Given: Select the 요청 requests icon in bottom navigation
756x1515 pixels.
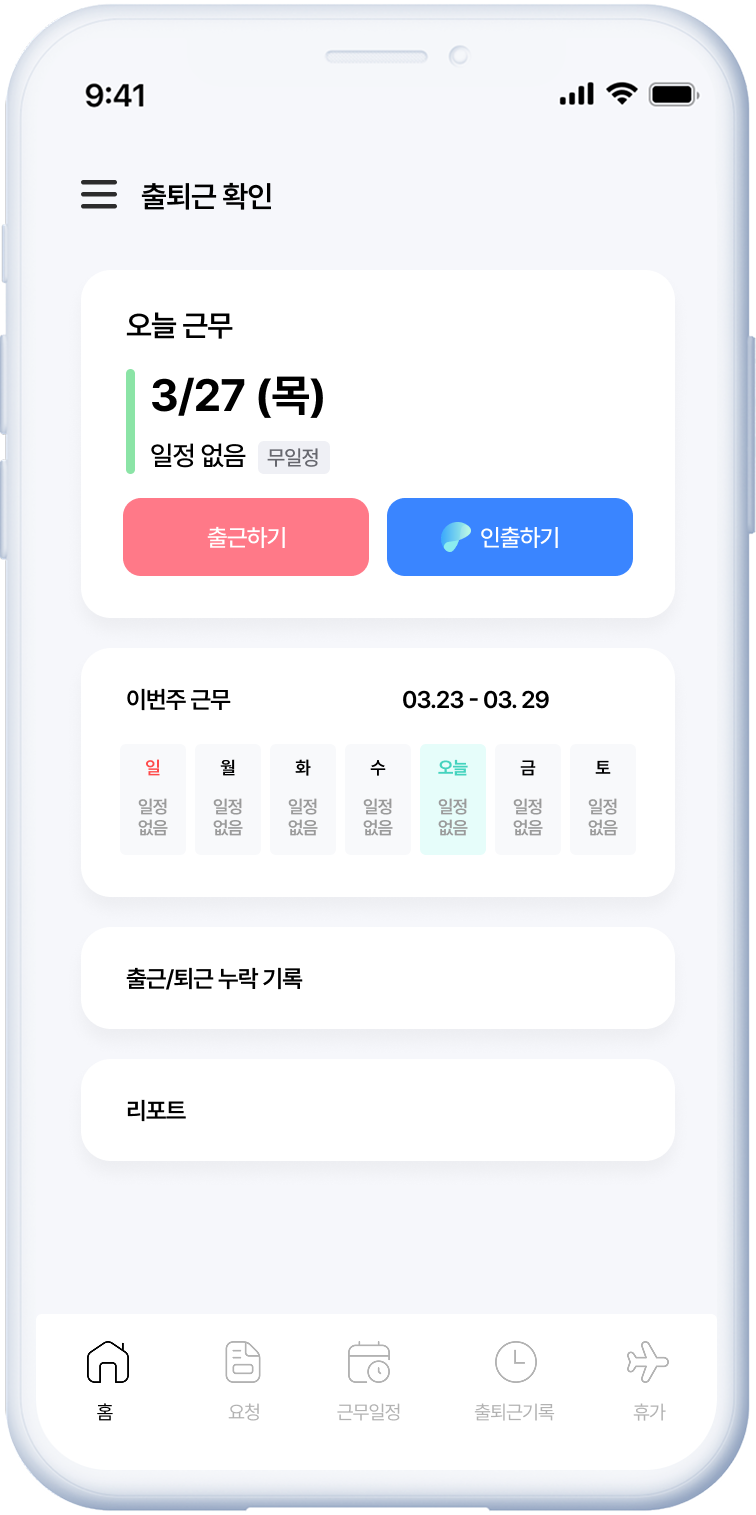Looking at the screenshot, I should click(x=242, y=1362).
